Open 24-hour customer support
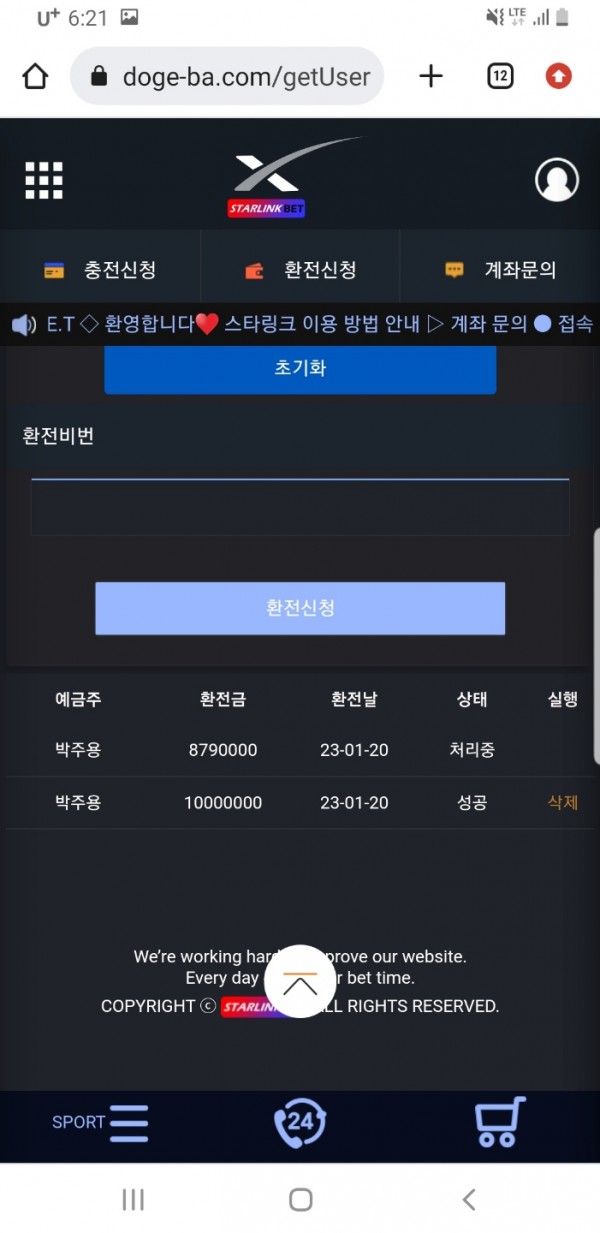The height and width of the screenshot is (1233, 600). pyautogui.click(x=300, y=1123)
